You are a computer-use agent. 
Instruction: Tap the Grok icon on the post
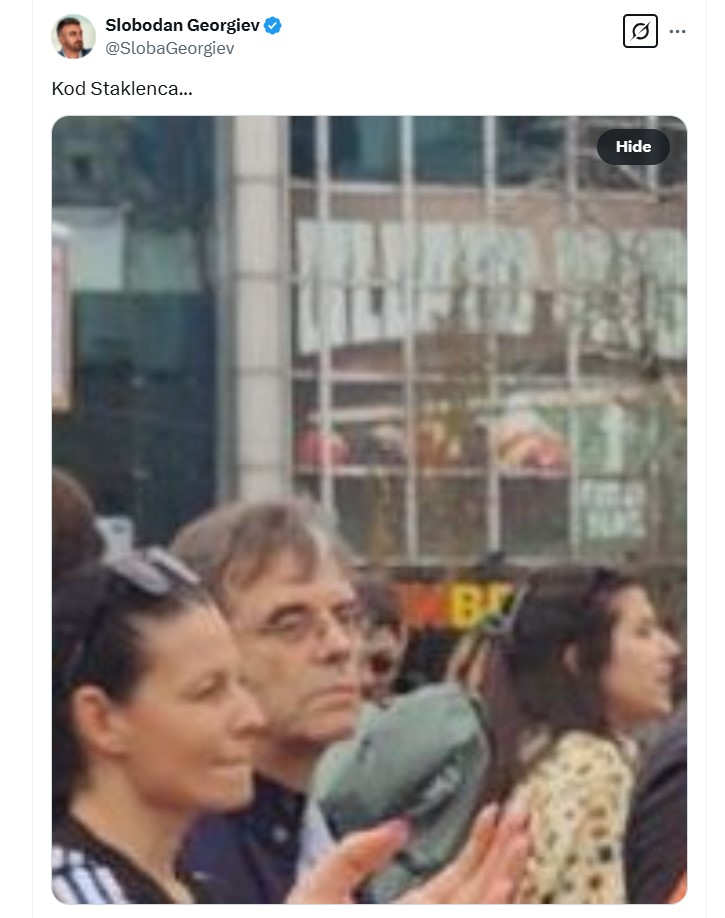(640, 32)
